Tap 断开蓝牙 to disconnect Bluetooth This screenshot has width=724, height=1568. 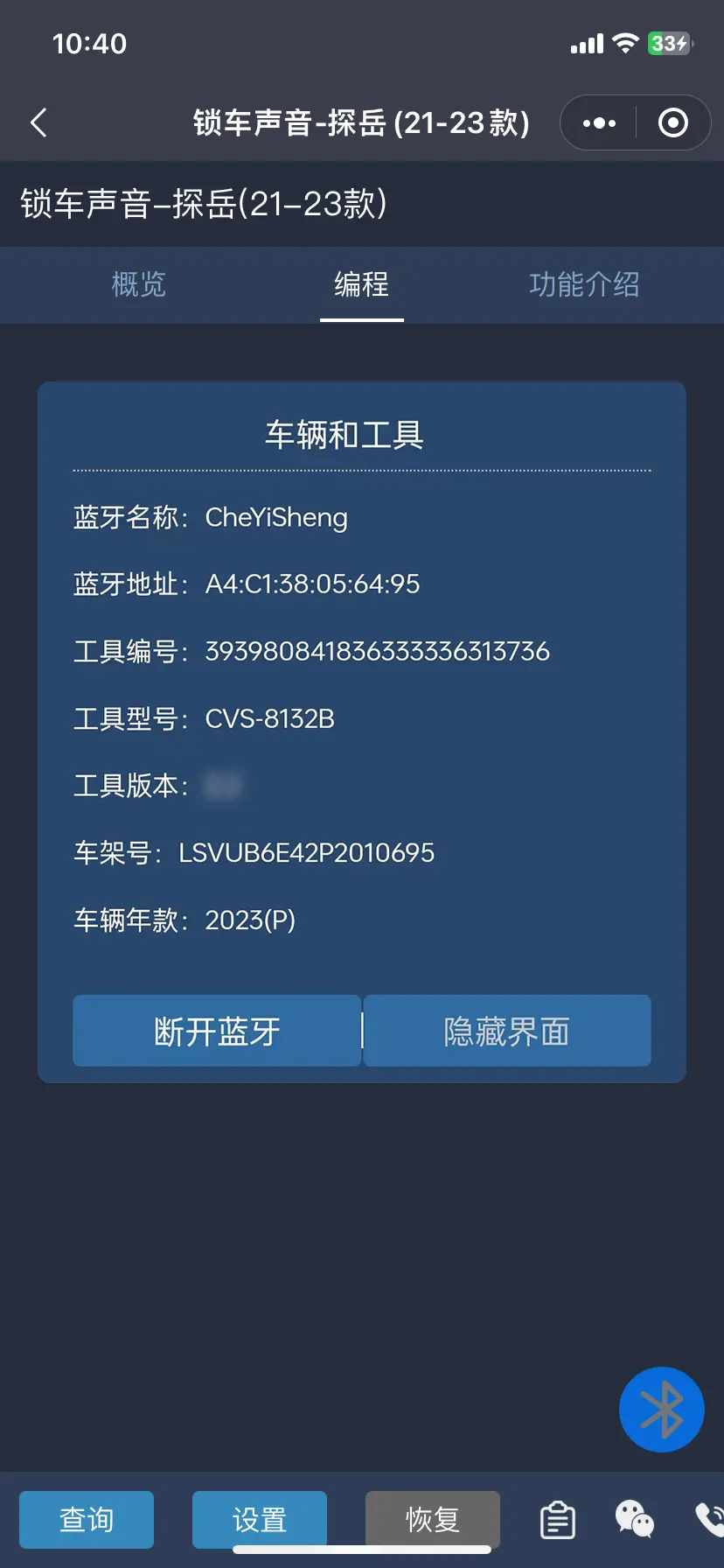tap(217, 1031)
